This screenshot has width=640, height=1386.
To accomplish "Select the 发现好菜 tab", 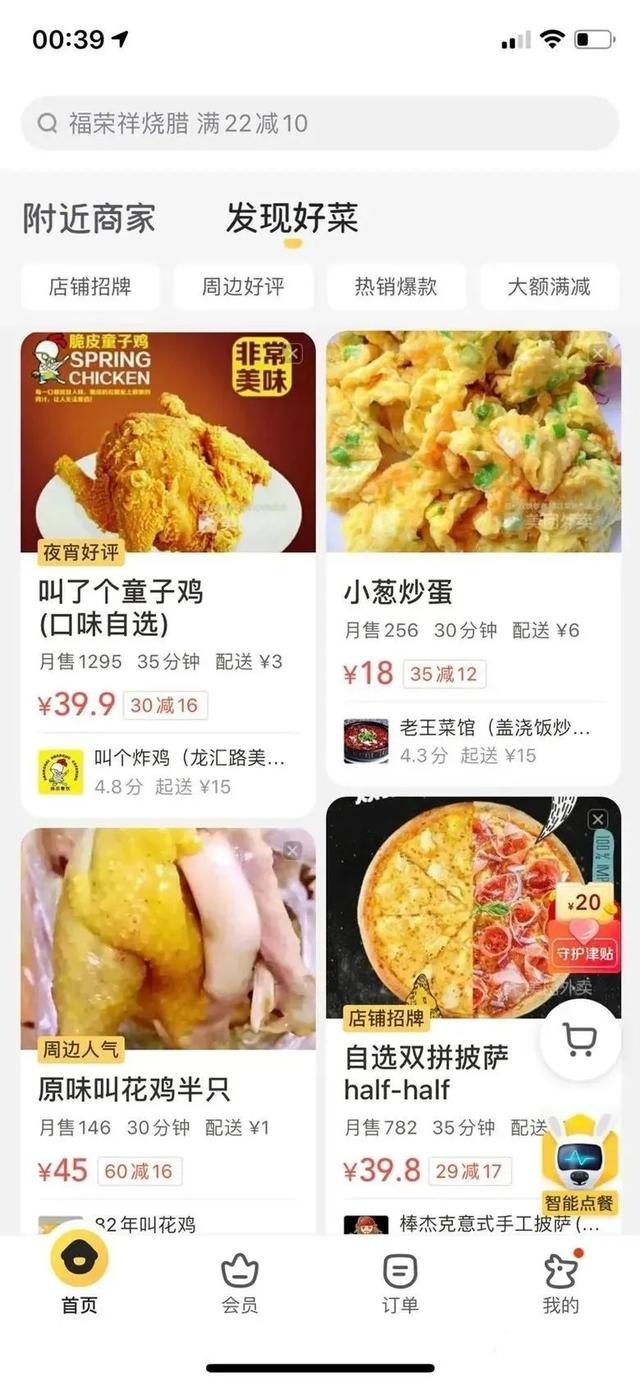I will (292, 218).
